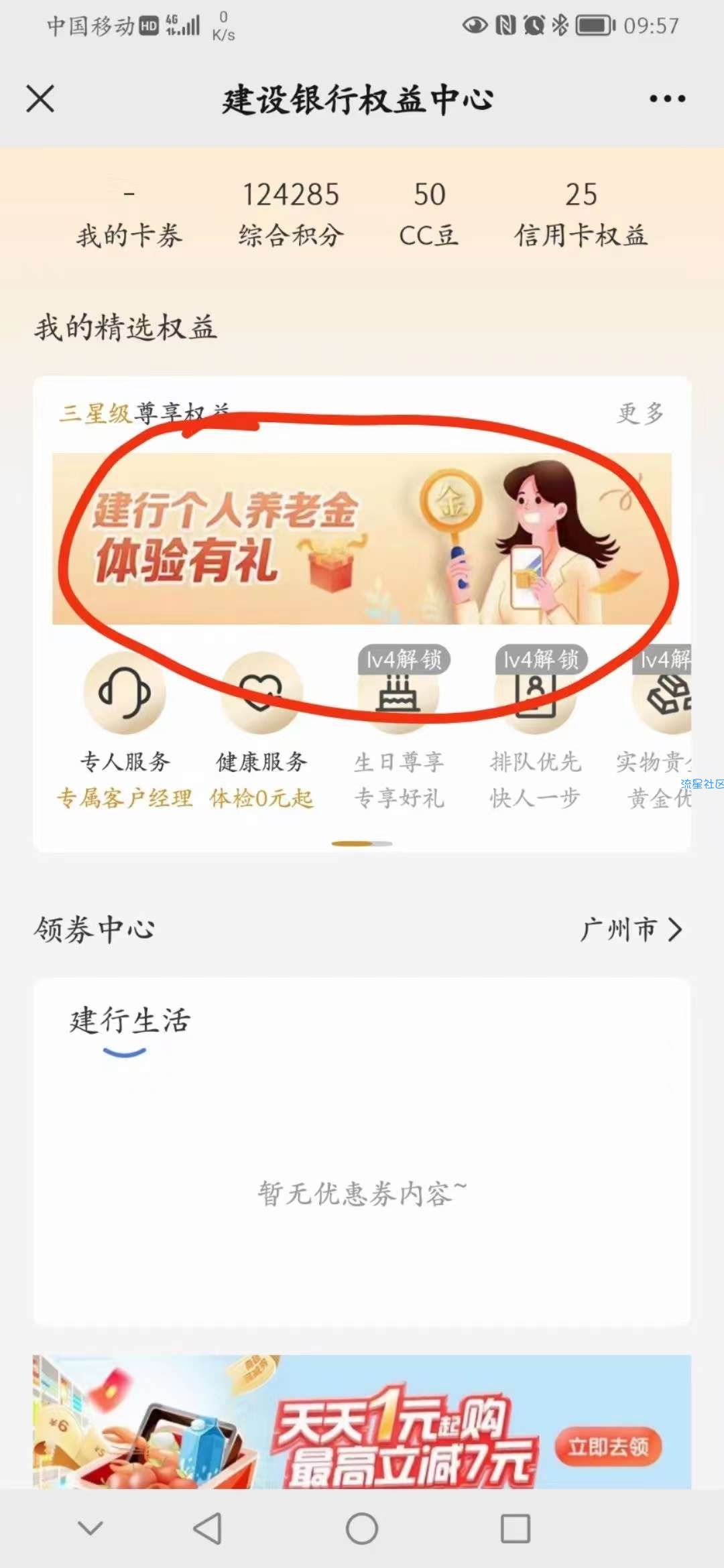This screenshot has height=1568, width=724.
Task: Tap 更多 for more privileges
Action: [640, 413]
